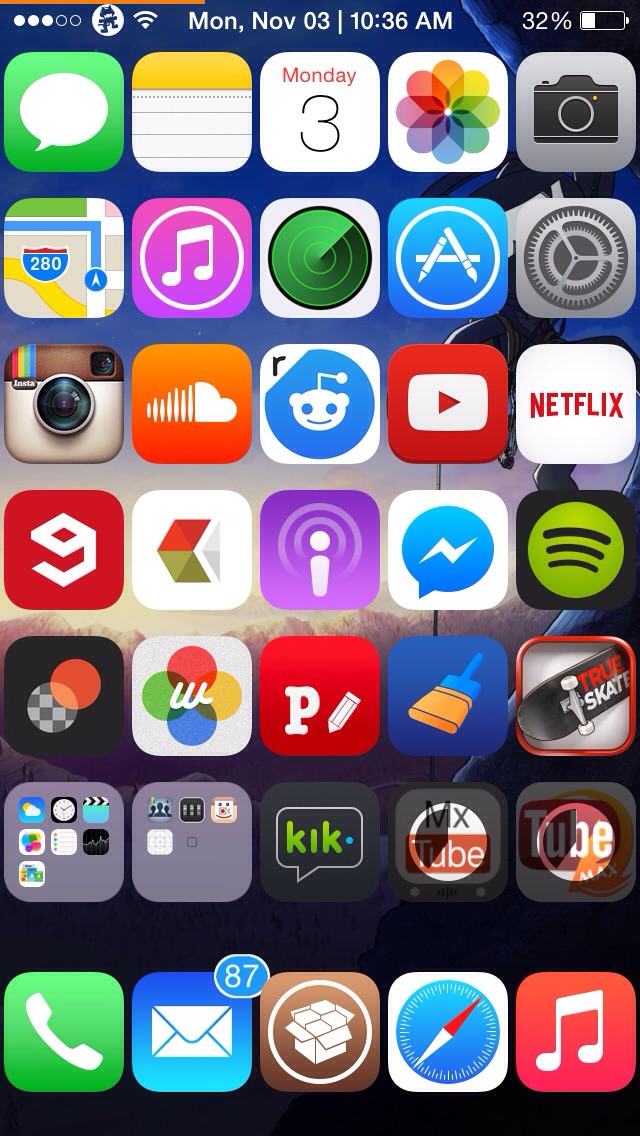The height and width of the screenshot is (1136, 640).
Task: Open the App Store
Action: [448, 258]
